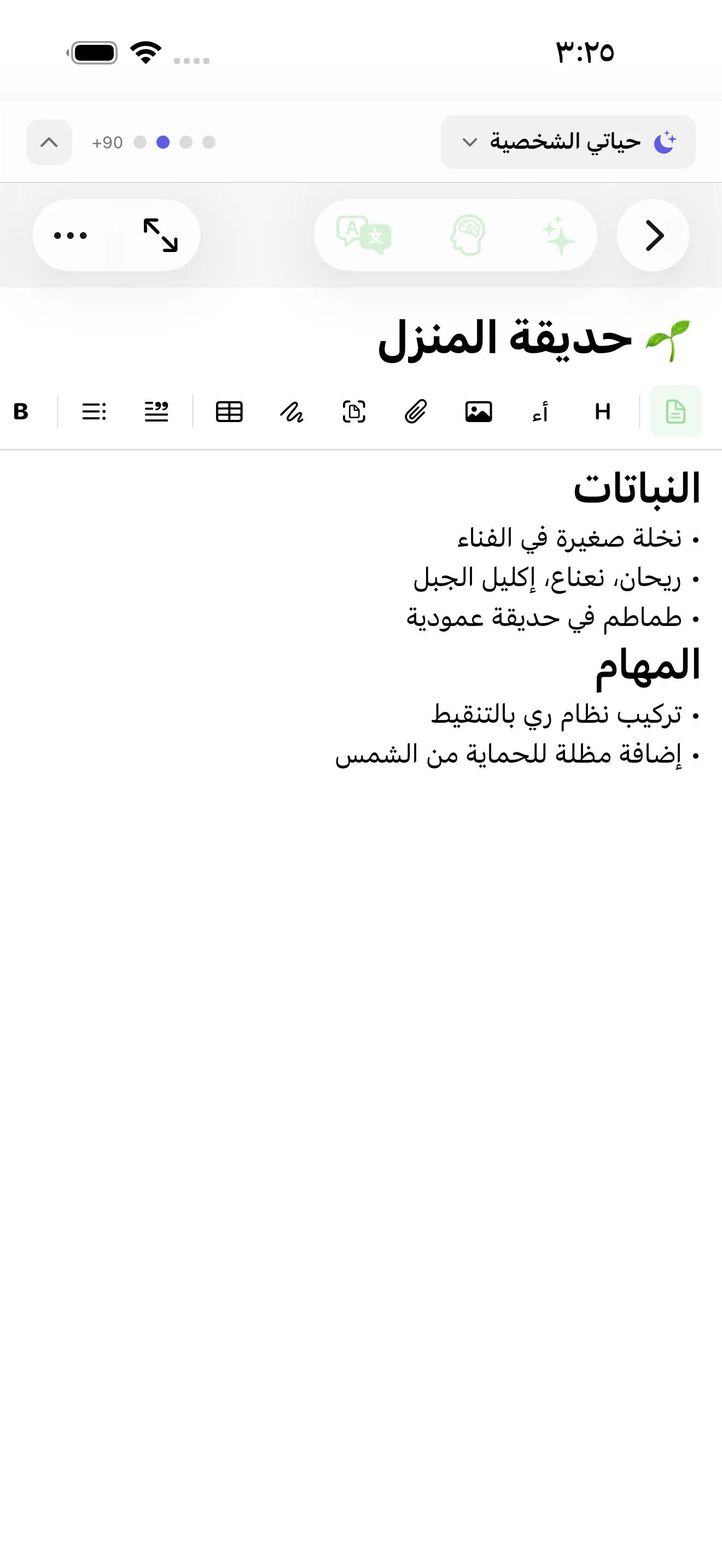The image size is (722, 1568).
Task: Make text bold with B button
Action: pyautogui.click(x=21, y=412)
